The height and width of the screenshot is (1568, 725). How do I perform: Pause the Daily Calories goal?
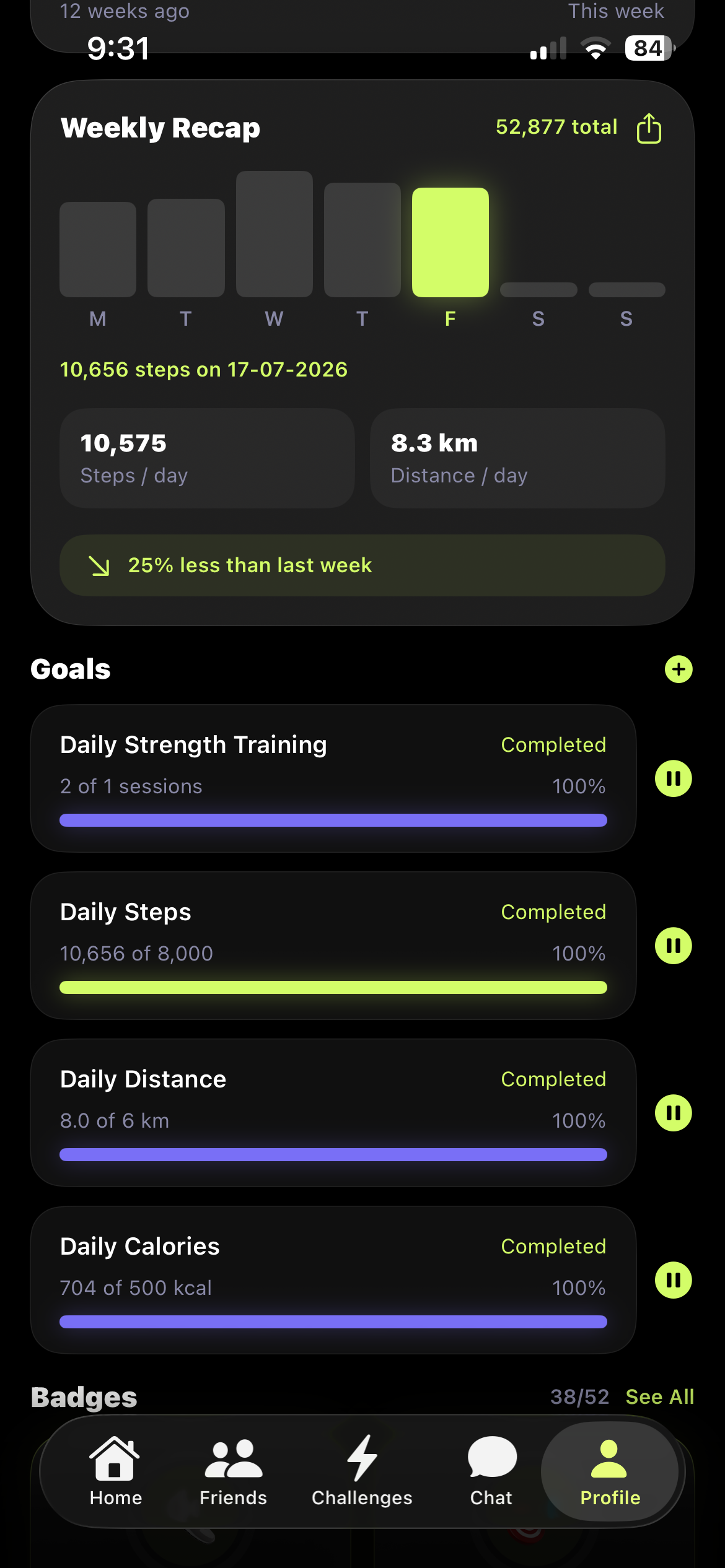674,1280
